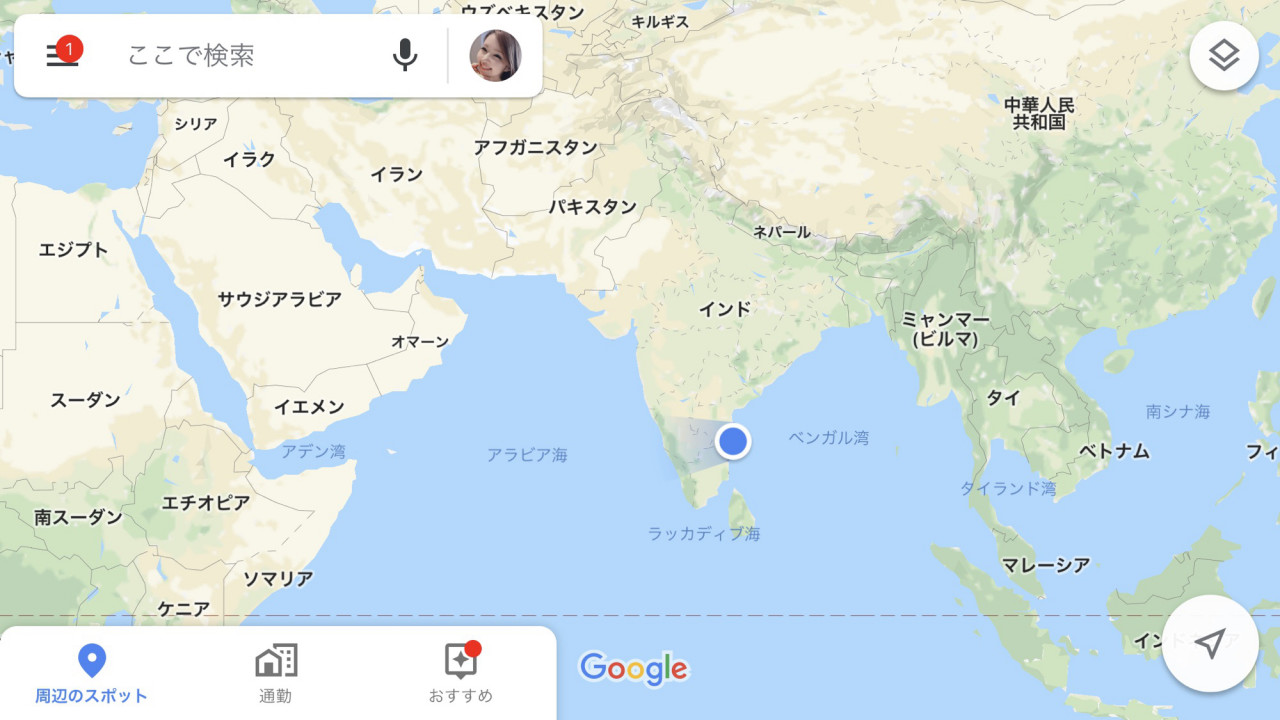Switch to the 周辺のスポット tab
The image size is (1280, 720).
92,675
